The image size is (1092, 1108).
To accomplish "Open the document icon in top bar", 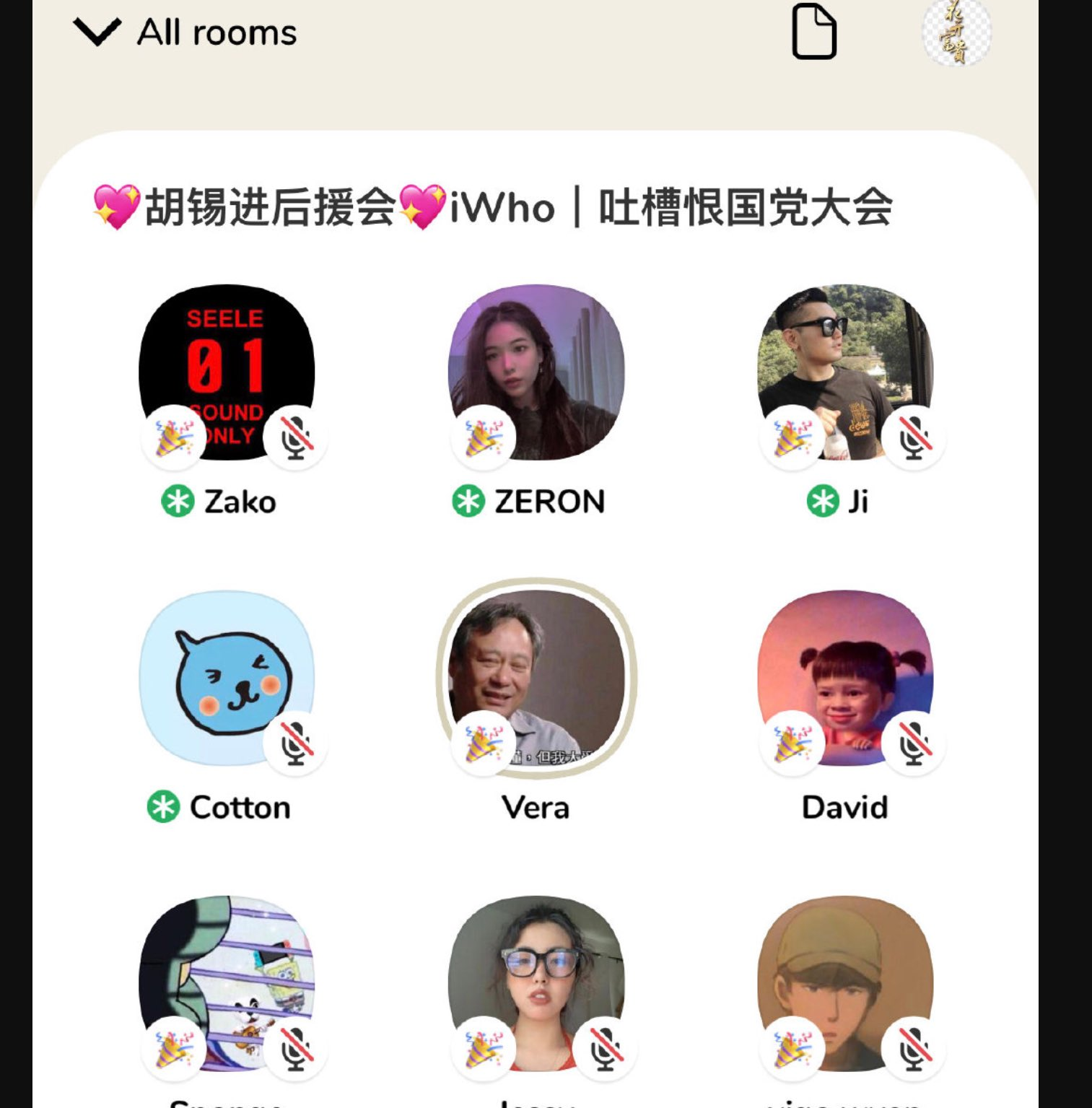I will [814, 32].
